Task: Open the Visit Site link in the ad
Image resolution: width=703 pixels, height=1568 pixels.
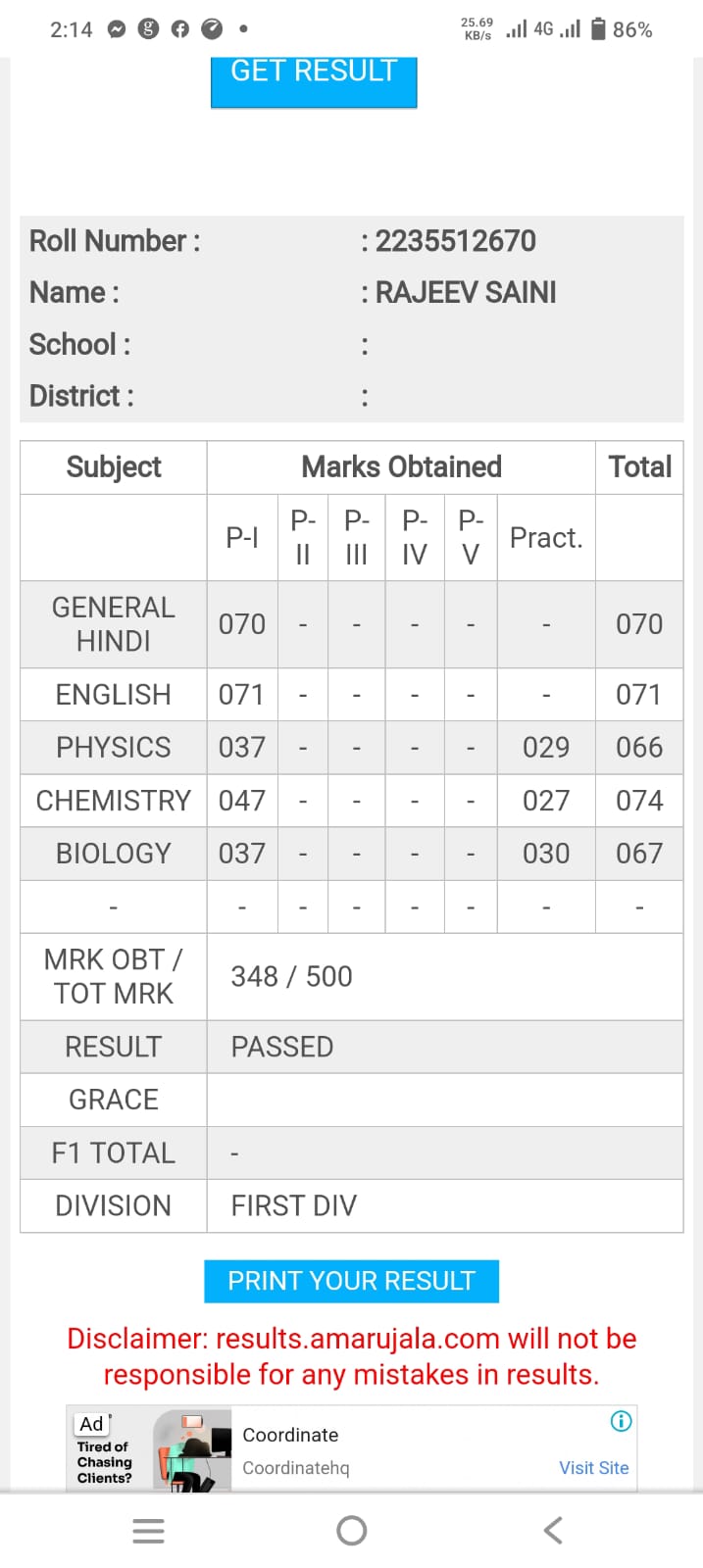Action: 593,1468
